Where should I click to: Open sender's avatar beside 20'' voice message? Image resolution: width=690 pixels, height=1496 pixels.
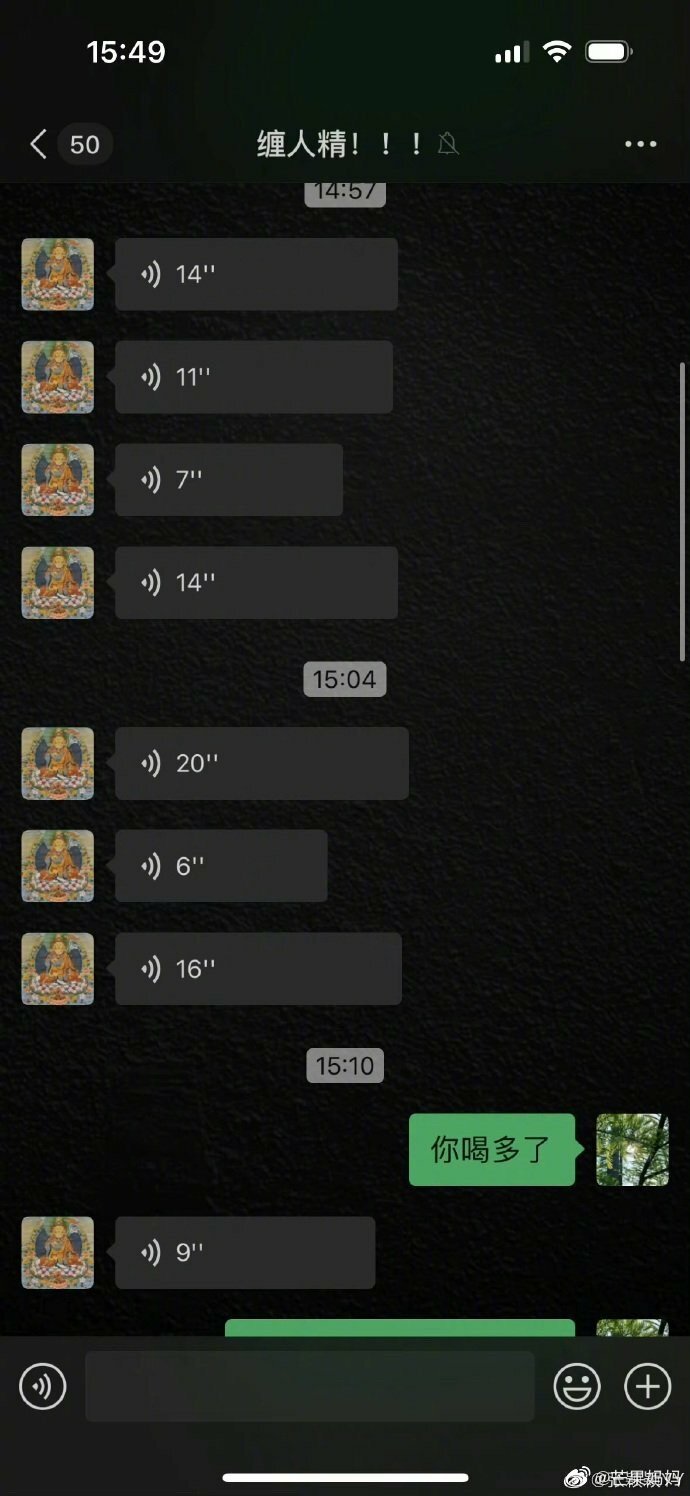pyautogui.click(x=58, y=763)
